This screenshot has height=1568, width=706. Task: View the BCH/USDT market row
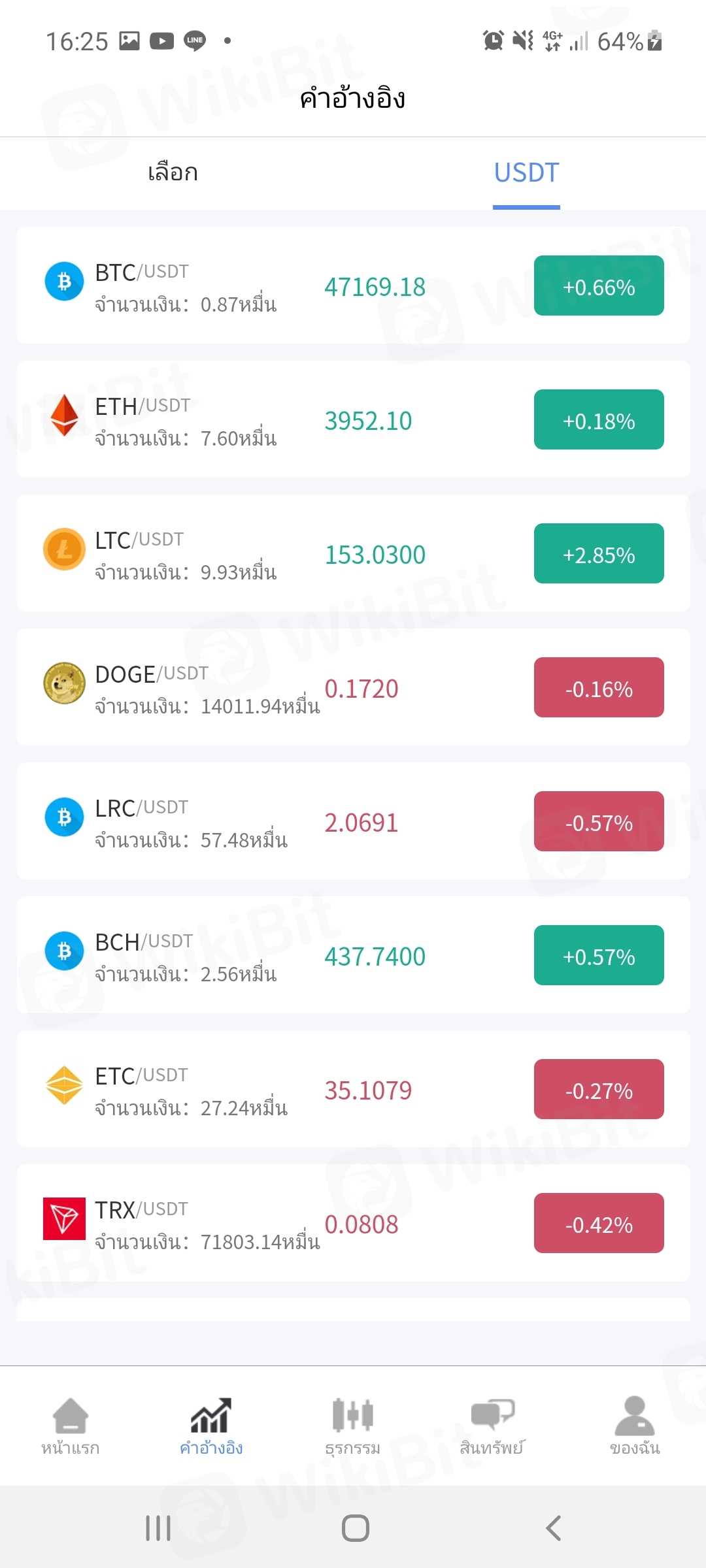(x=353, y=955)
